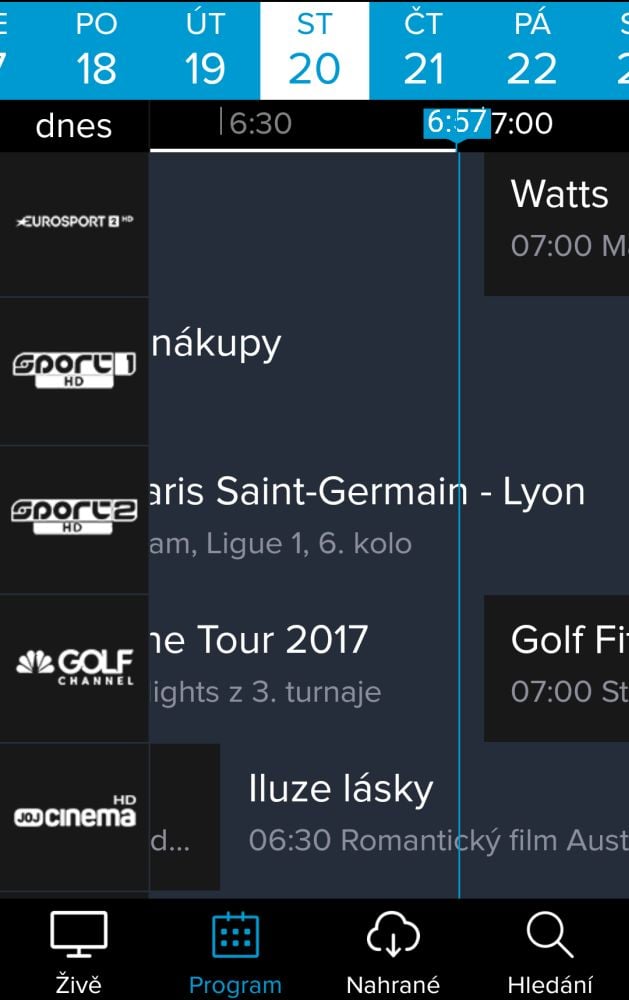629x1000 pixels.
Task: Open the Hledání search tab
Action: (549, 953)
